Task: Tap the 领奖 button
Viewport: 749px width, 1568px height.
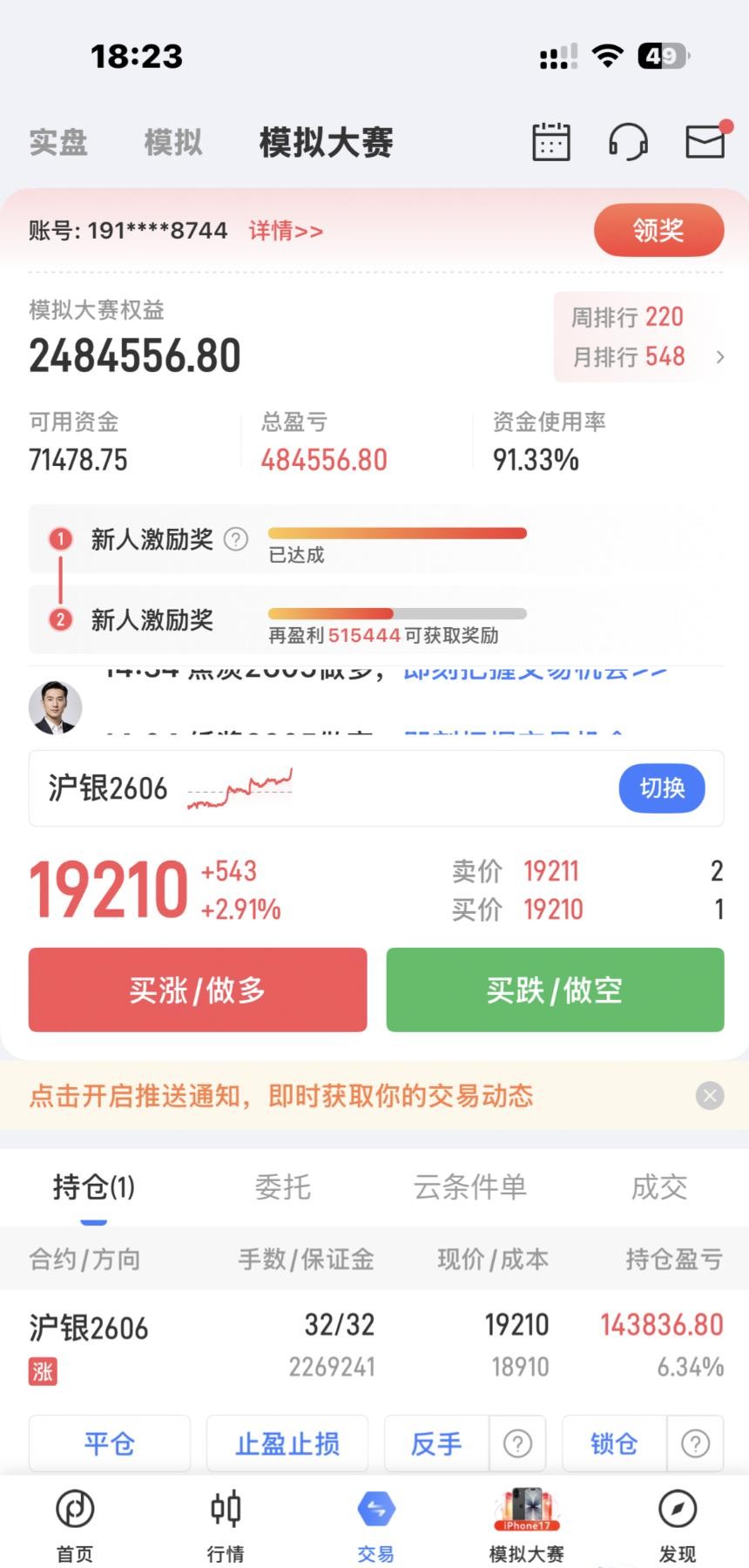Action: click(x=658, y=230)
